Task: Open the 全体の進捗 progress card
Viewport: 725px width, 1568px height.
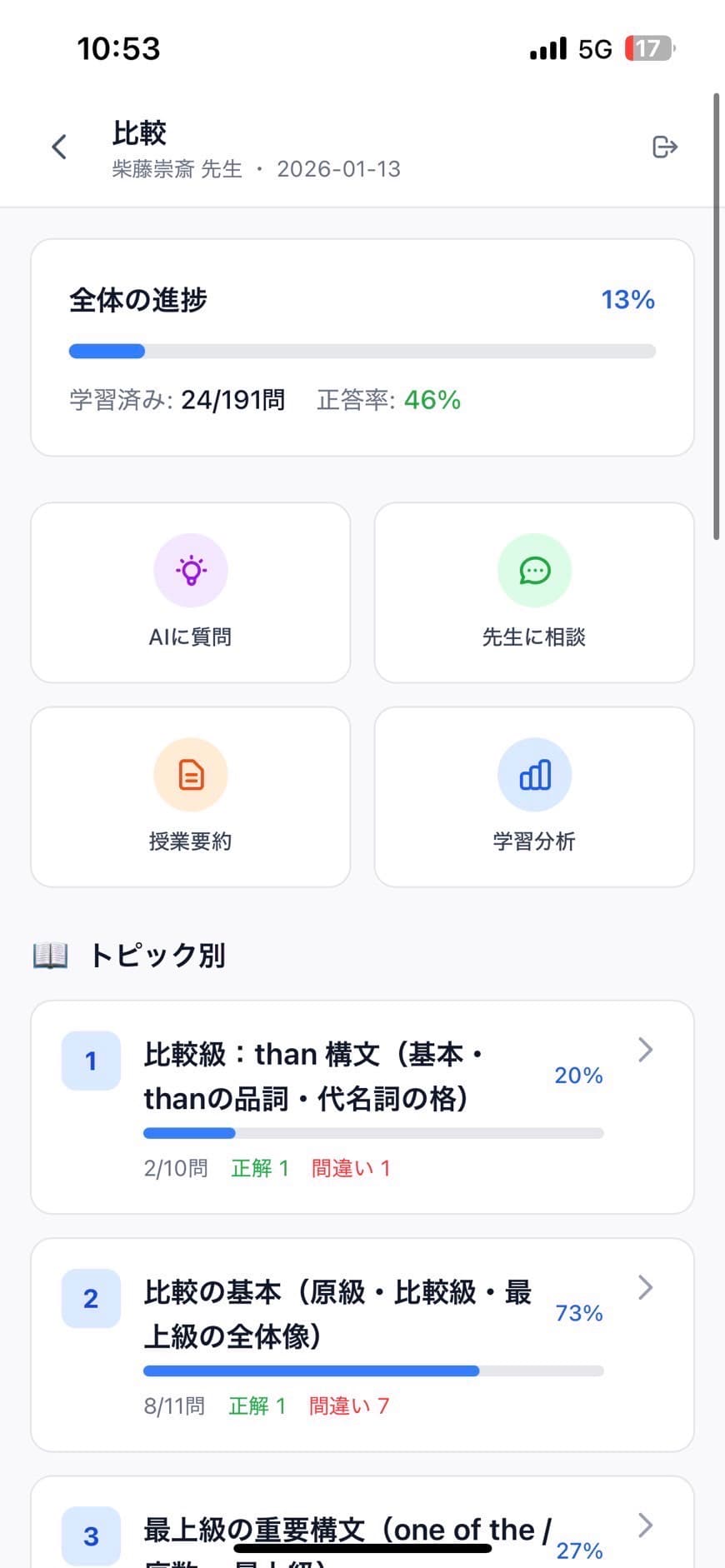Action: (362, 346)
